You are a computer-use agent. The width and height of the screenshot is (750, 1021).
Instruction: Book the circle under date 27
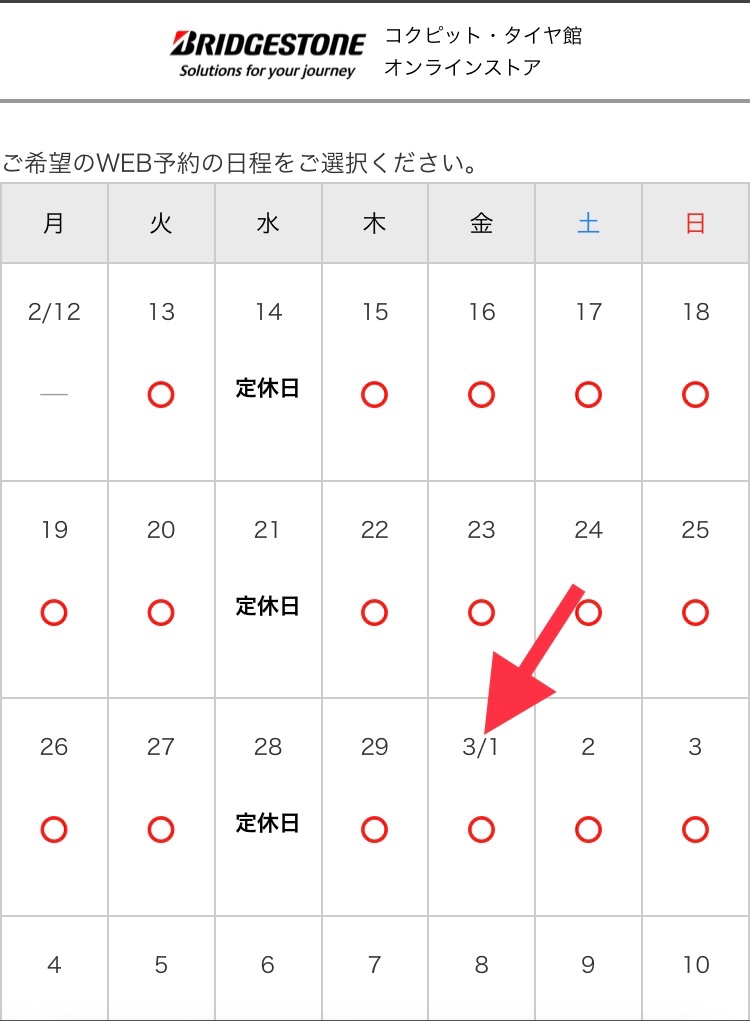161,829
